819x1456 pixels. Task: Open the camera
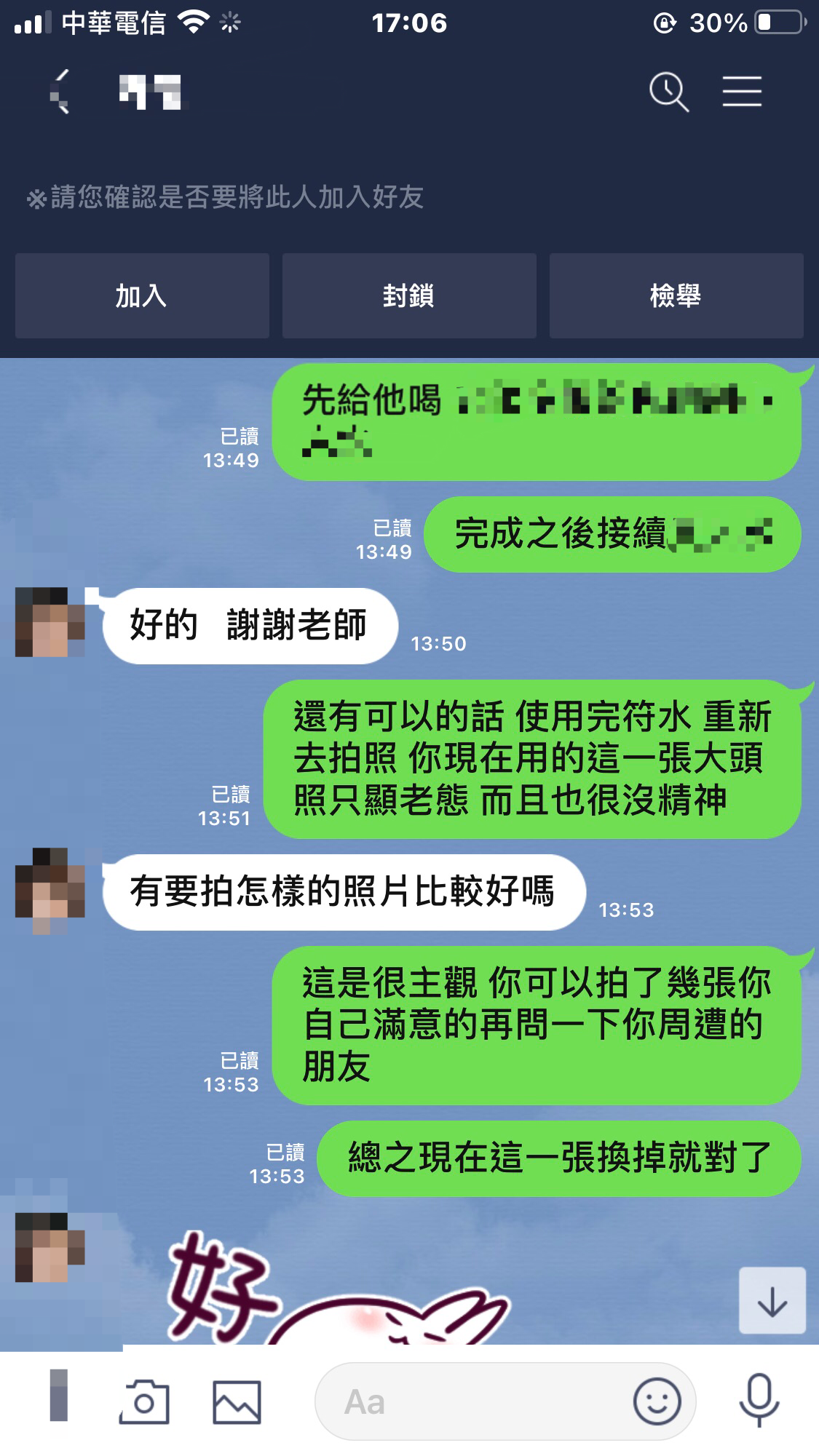click(144, 1401)
